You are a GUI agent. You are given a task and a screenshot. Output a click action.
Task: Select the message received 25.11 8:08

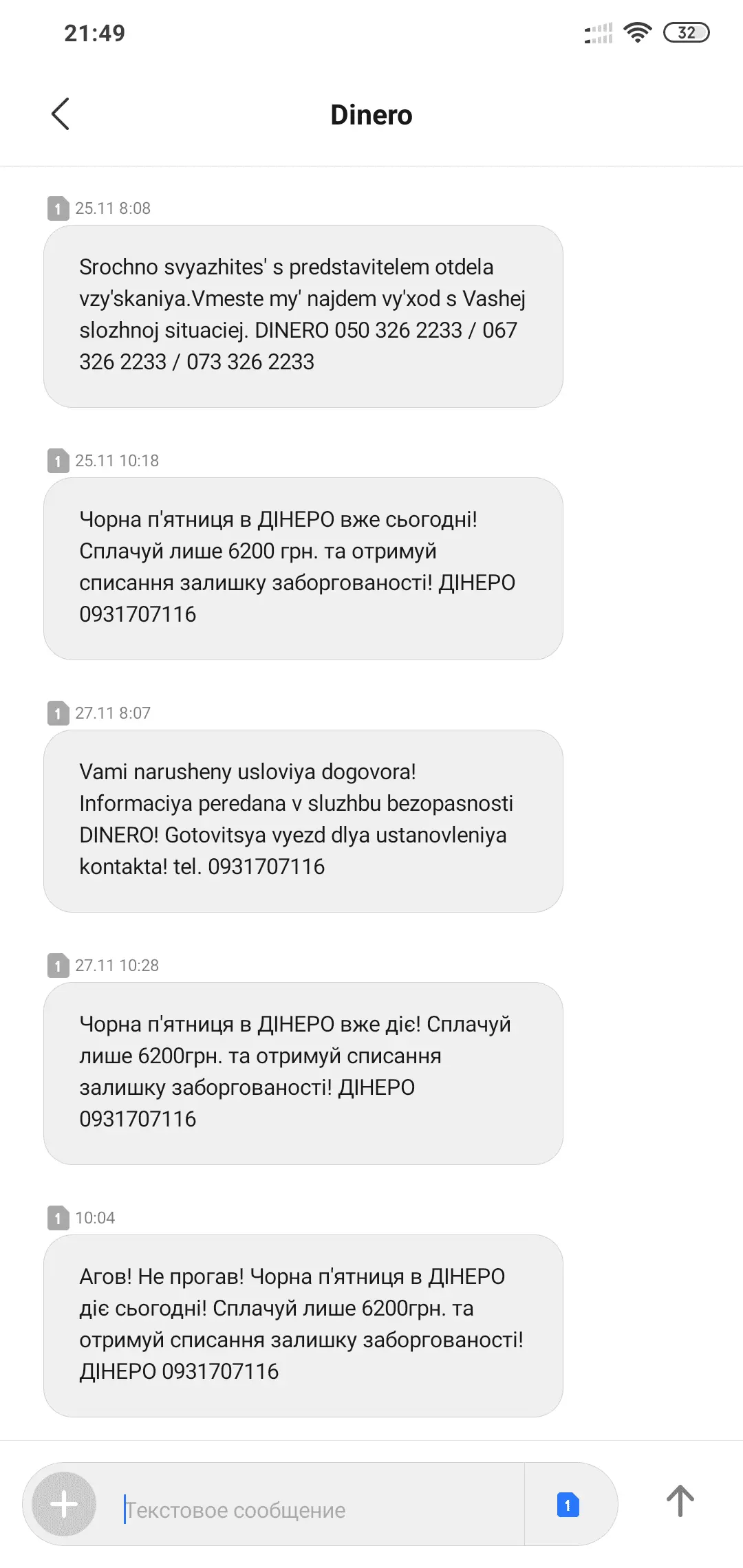point(303,316)
